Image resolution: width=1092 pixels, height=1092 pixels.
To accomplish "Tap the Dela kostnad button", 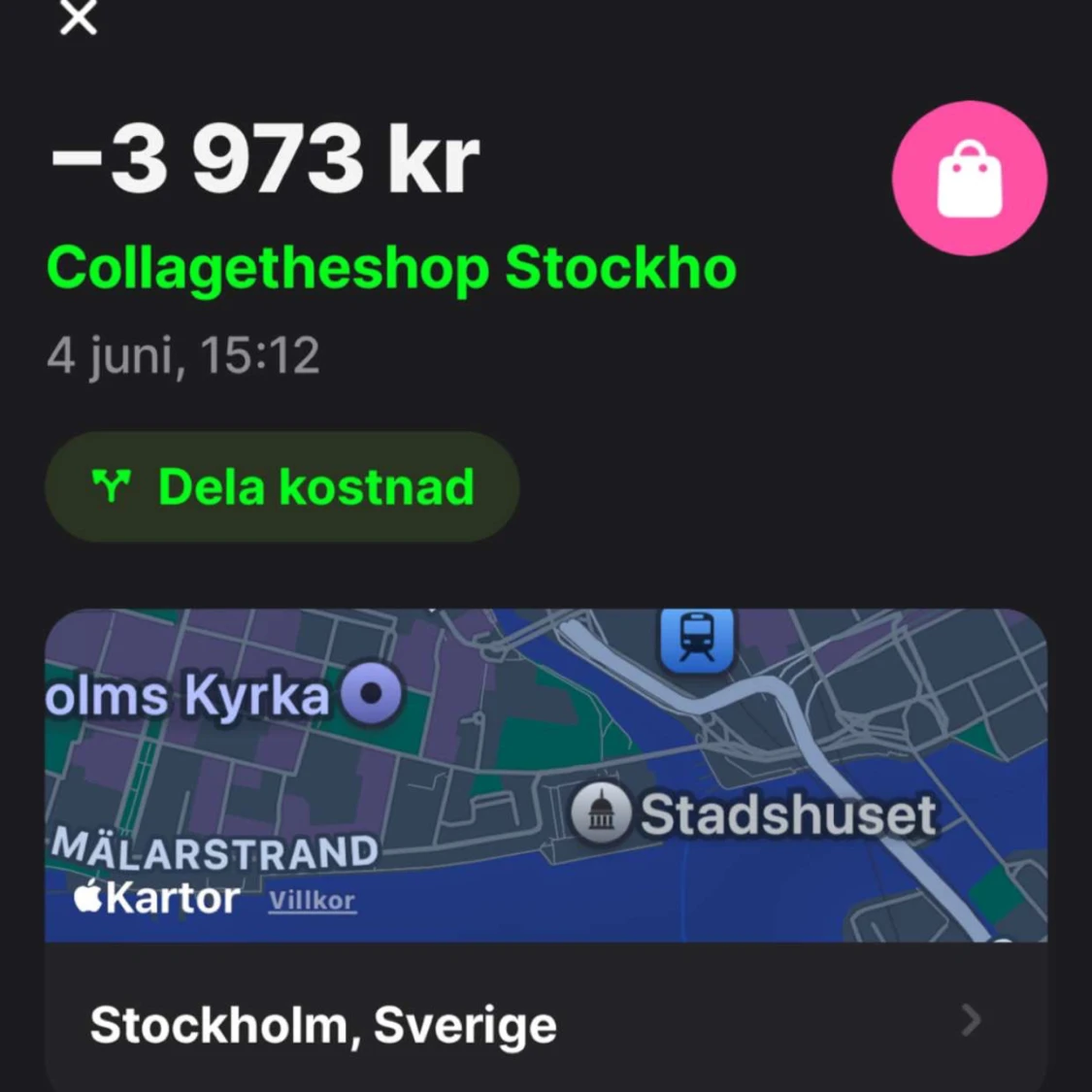I will point(281,486).
